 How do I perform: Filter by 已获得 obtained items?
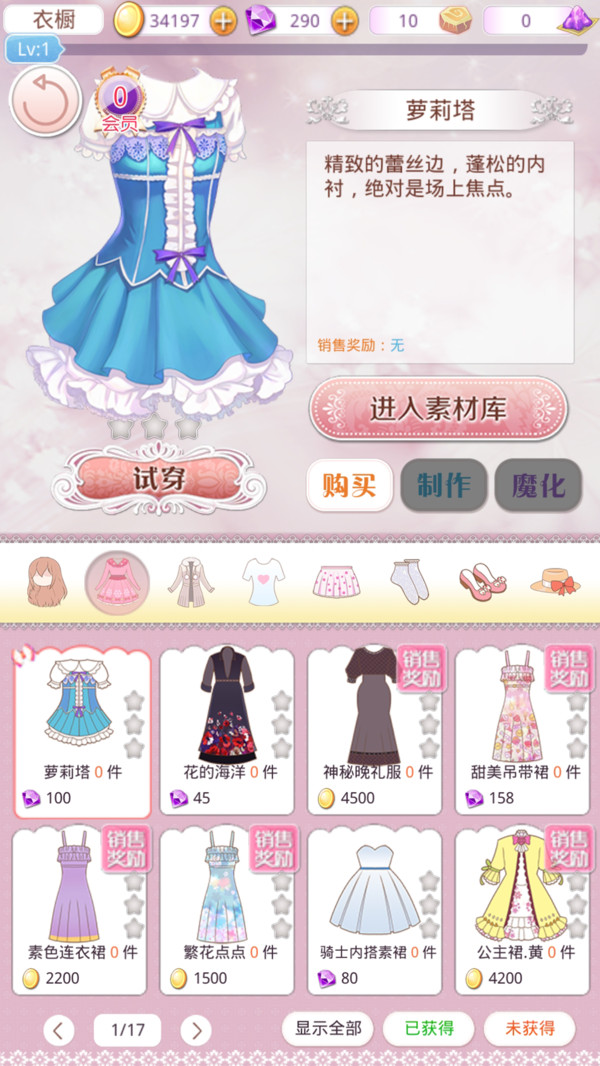[x=429, y=1028]
